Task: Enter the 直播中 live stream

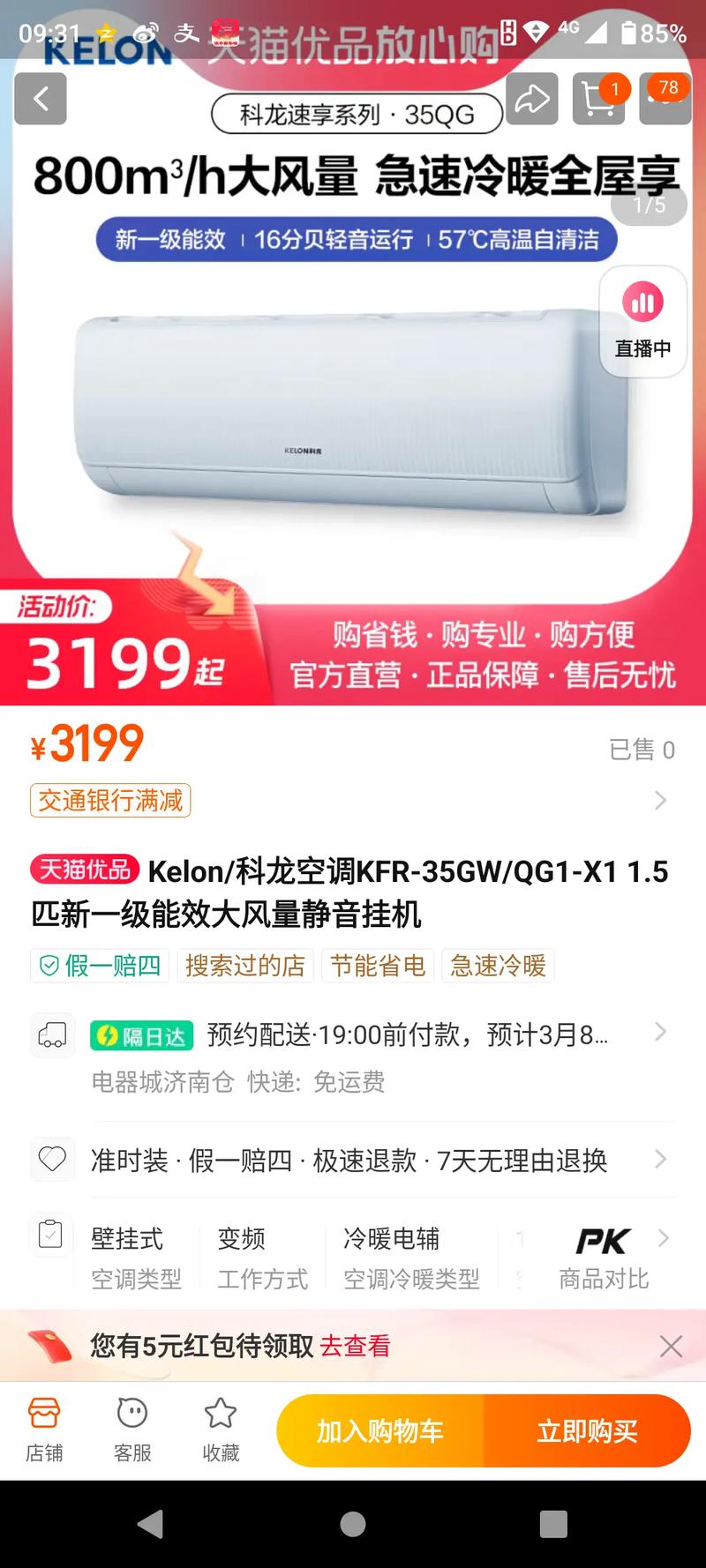Action: click(642, 322)
